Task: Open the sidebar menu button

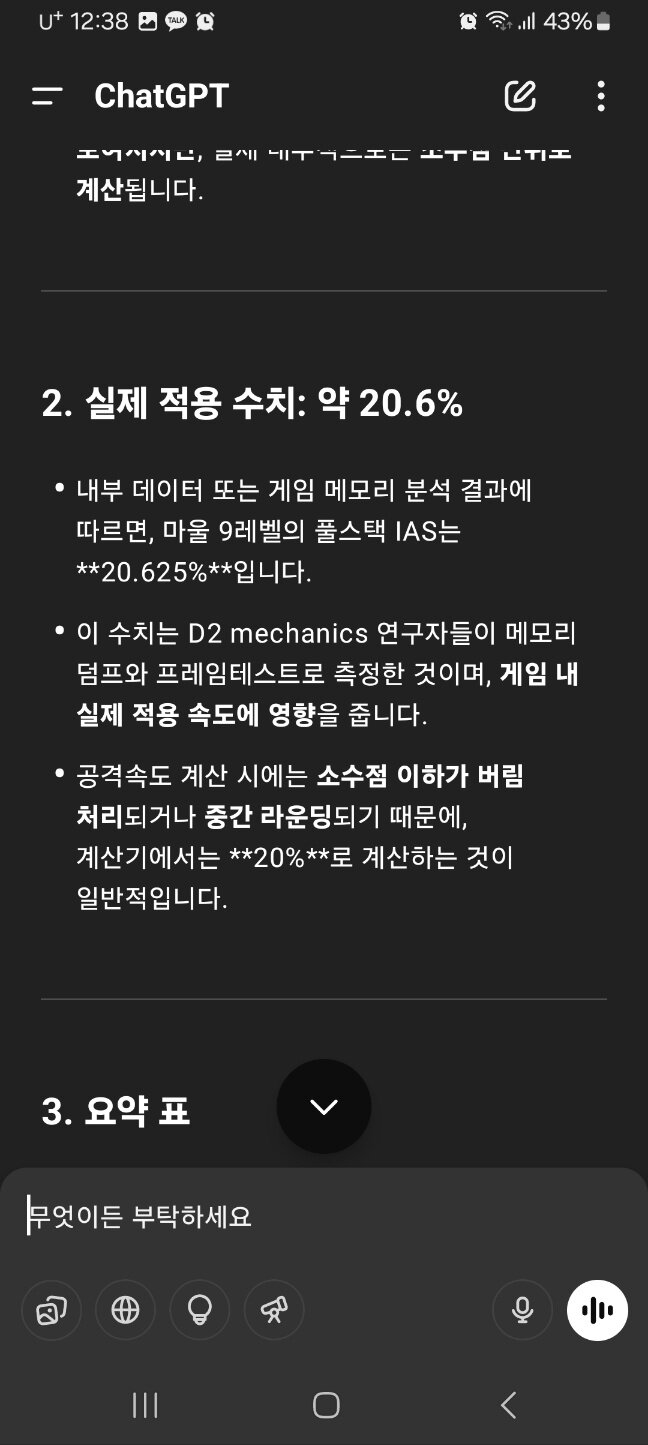Action: coord(47,96)
